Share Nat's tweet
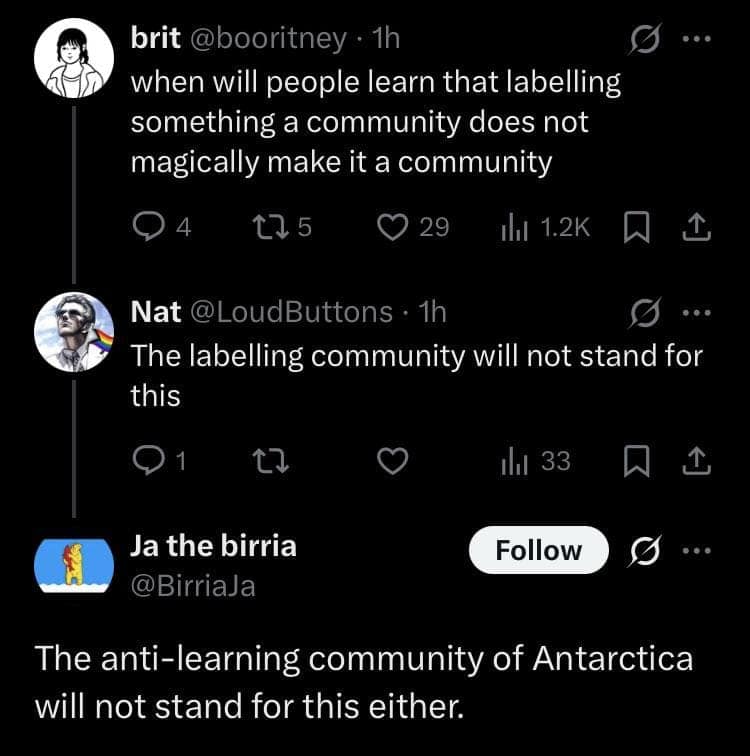750x756 pixels. (697, 460)
